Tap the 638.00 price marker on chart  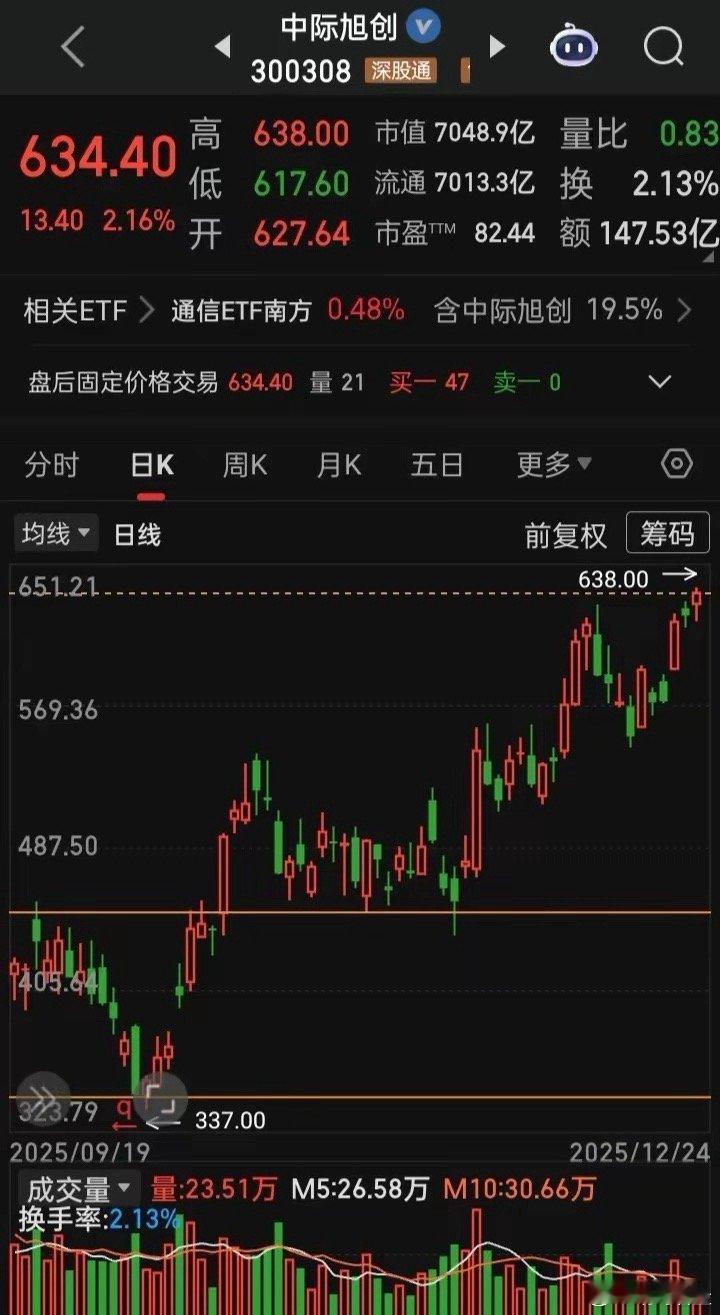coord(614,578)
